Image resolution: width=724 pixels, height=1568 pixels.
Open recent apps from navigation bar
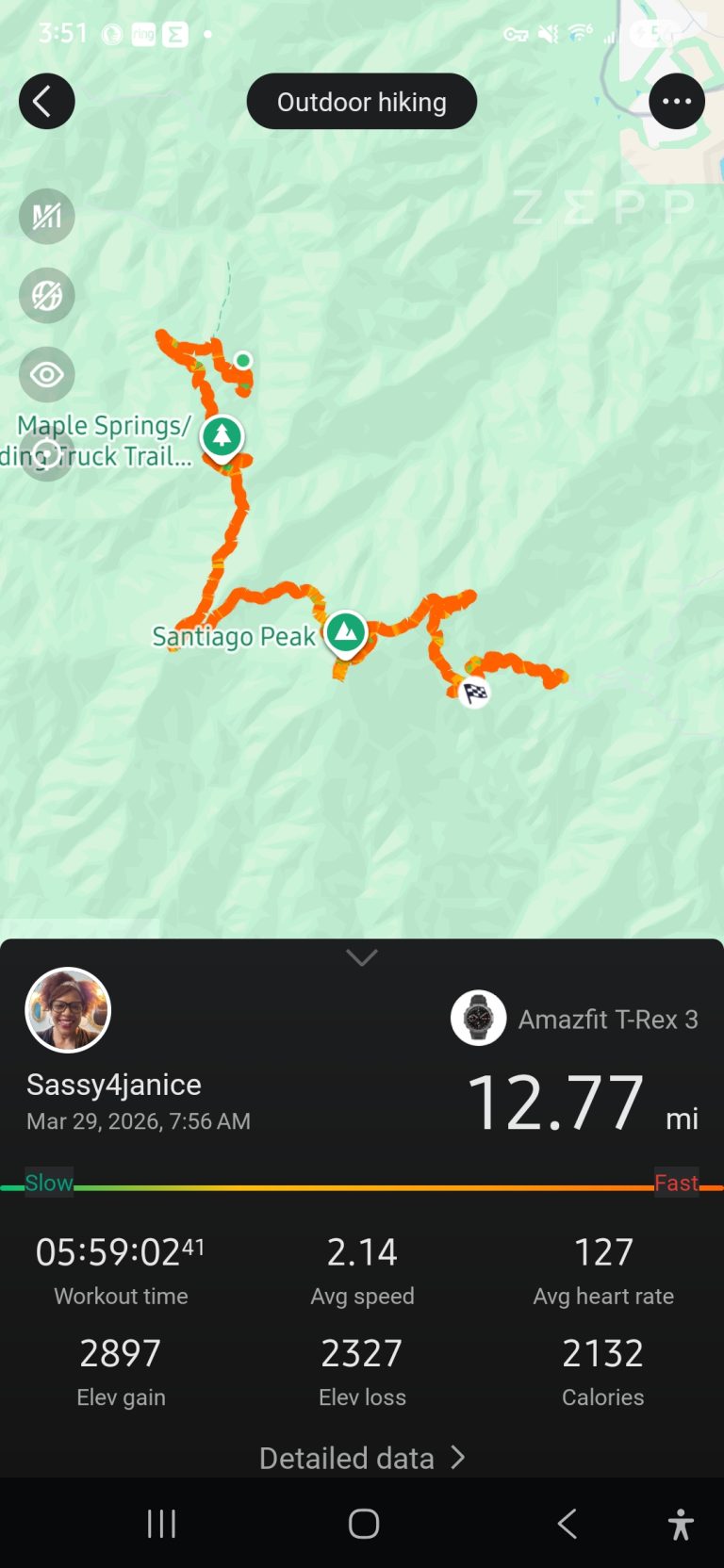pyautogui.click(x=161, y=1524)
